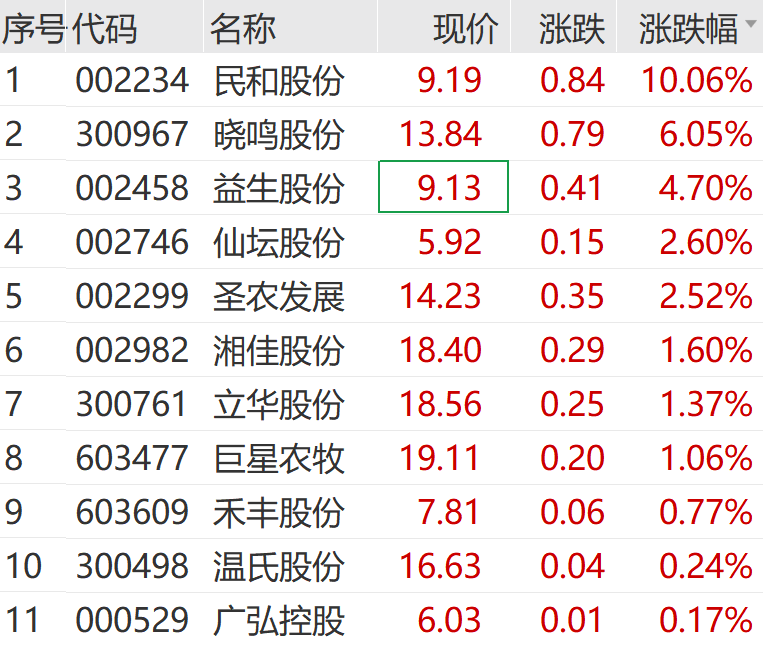Sort by the 涨跌幅 column header
Screen dimensions: 763x645
(688, 29)
